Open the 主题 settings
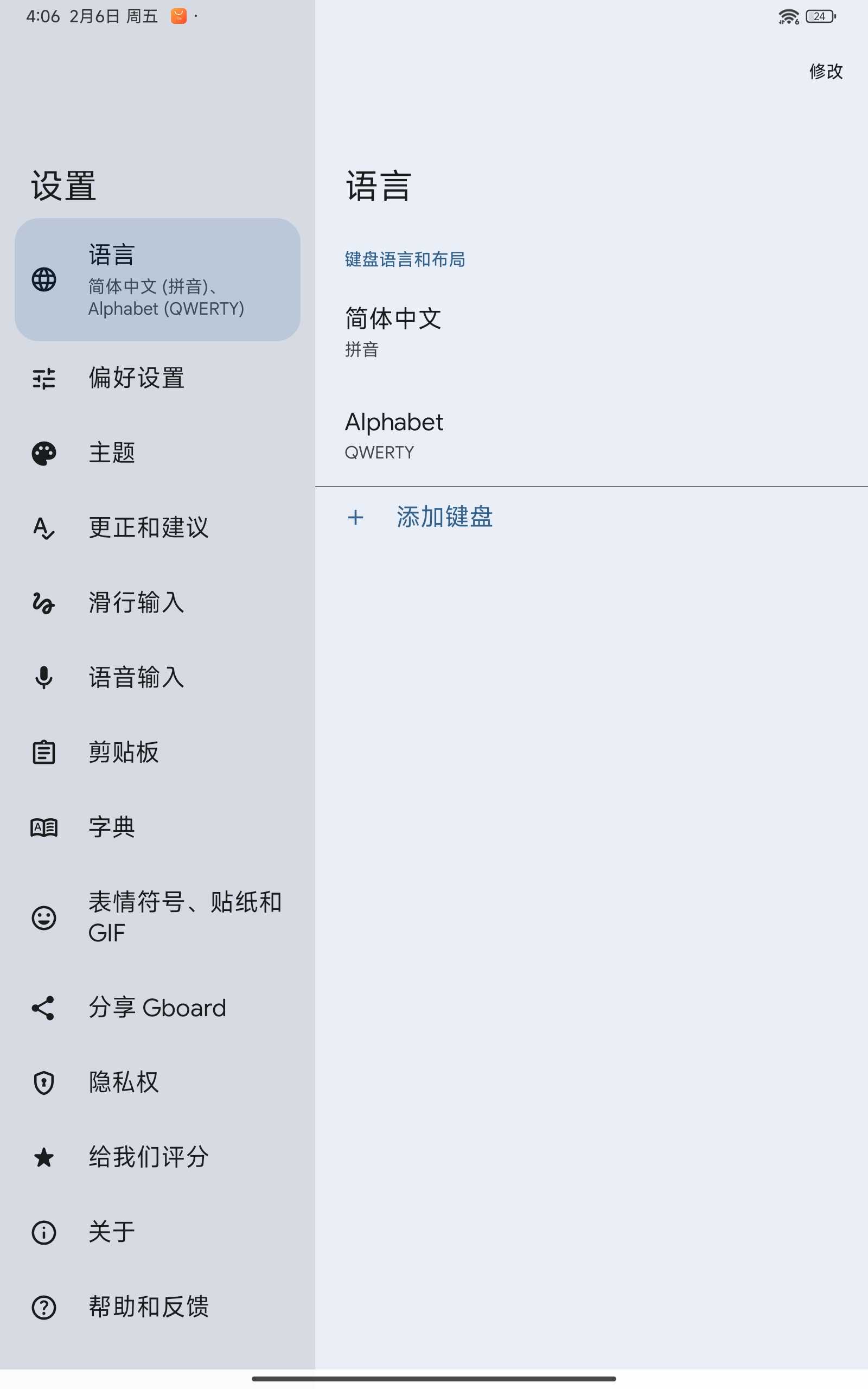 (x=112, y=453)
